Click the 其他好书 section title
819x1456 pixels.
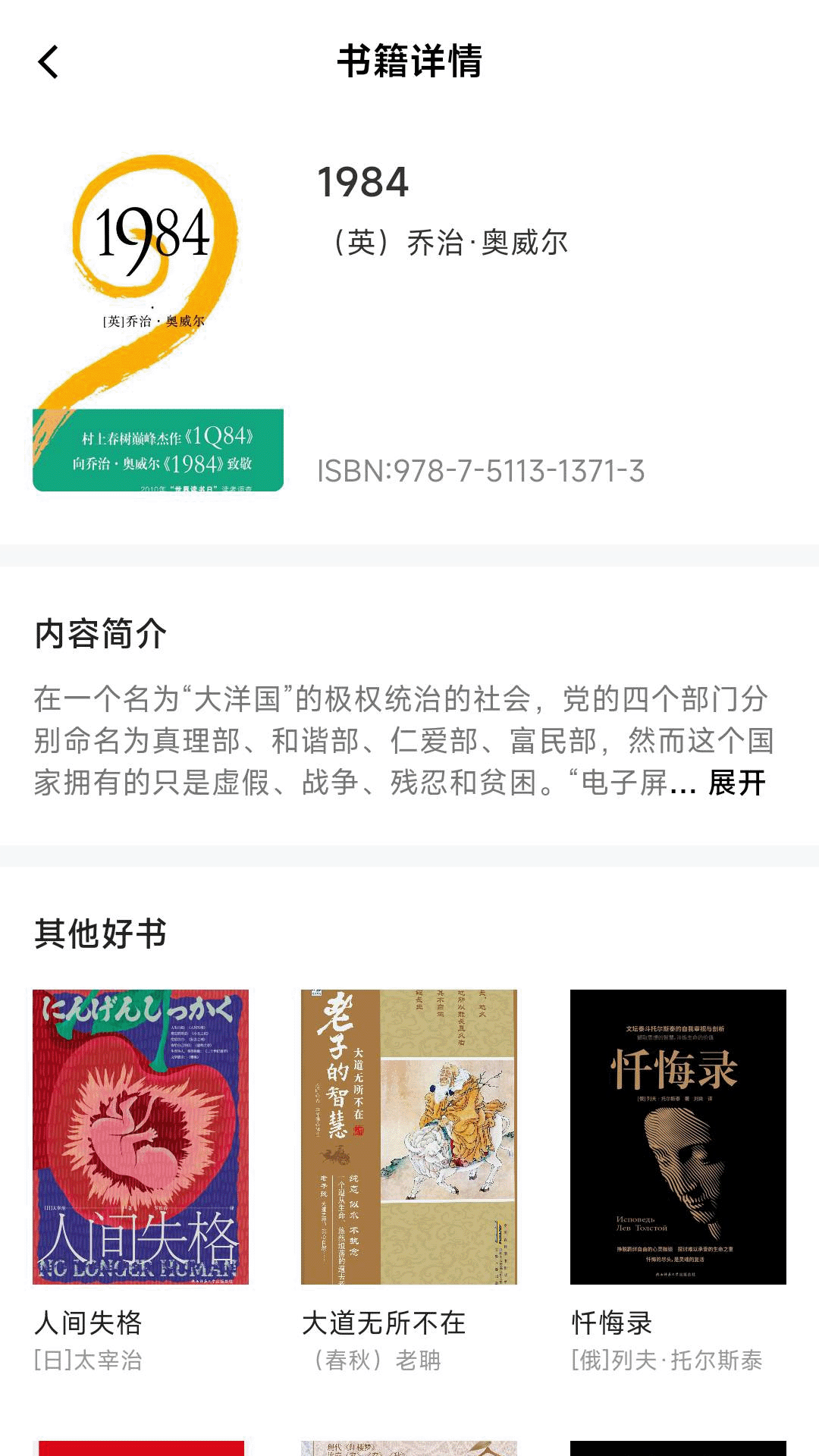(102, 937)
